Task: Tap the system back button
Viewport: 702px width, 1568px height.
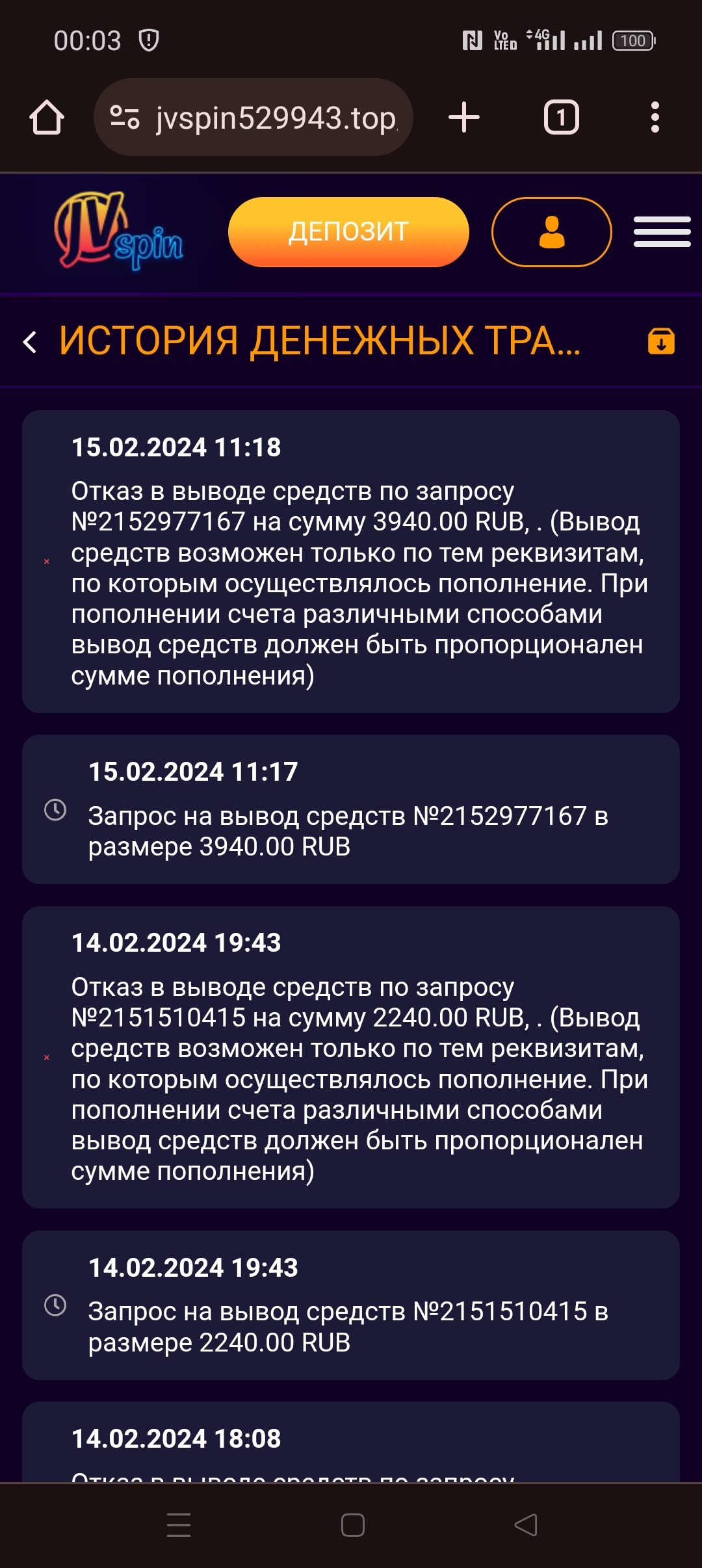Action: pos(526,1525)
